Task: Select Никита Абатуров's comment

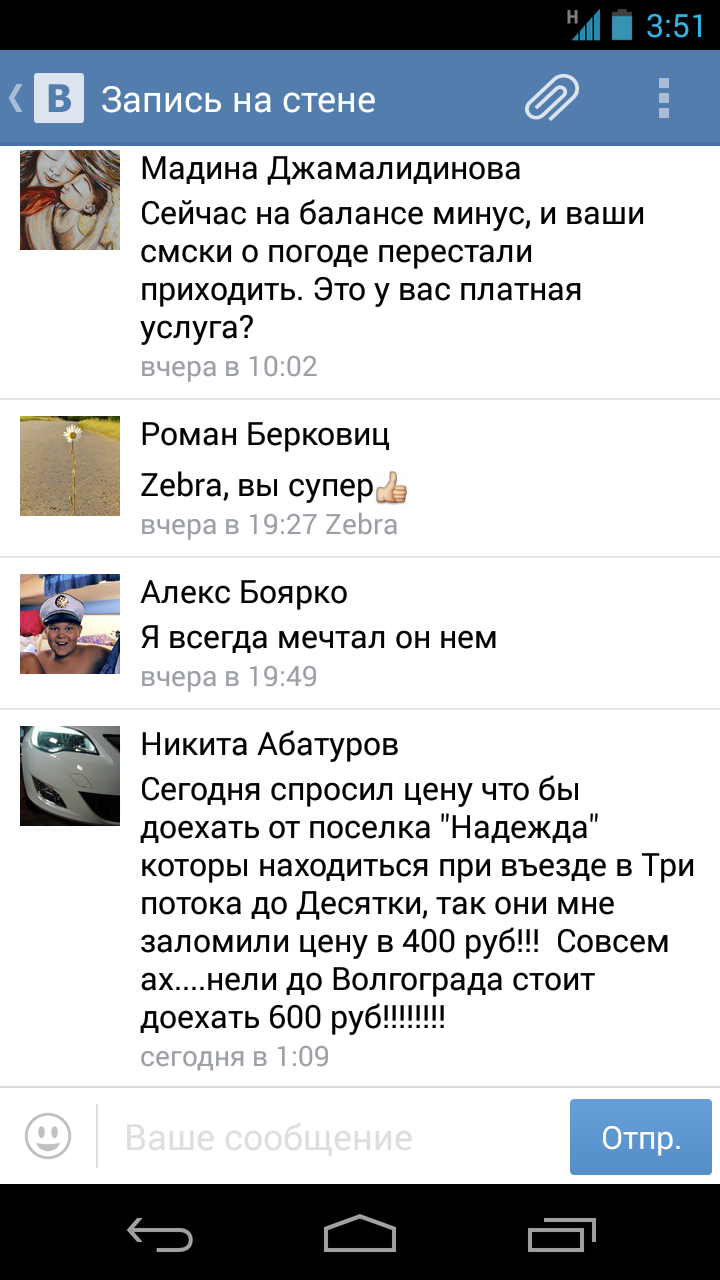Action: coord(360,898)
